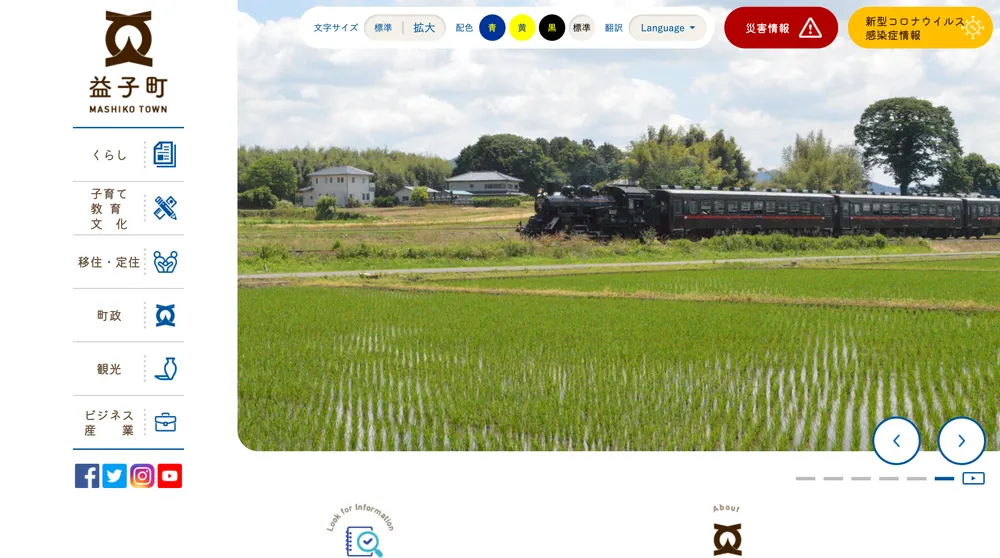Image resolution: width=1000 pixels, height=558 pixels.
Task: Open the Instagram icon link
Action: coord(142,476)
